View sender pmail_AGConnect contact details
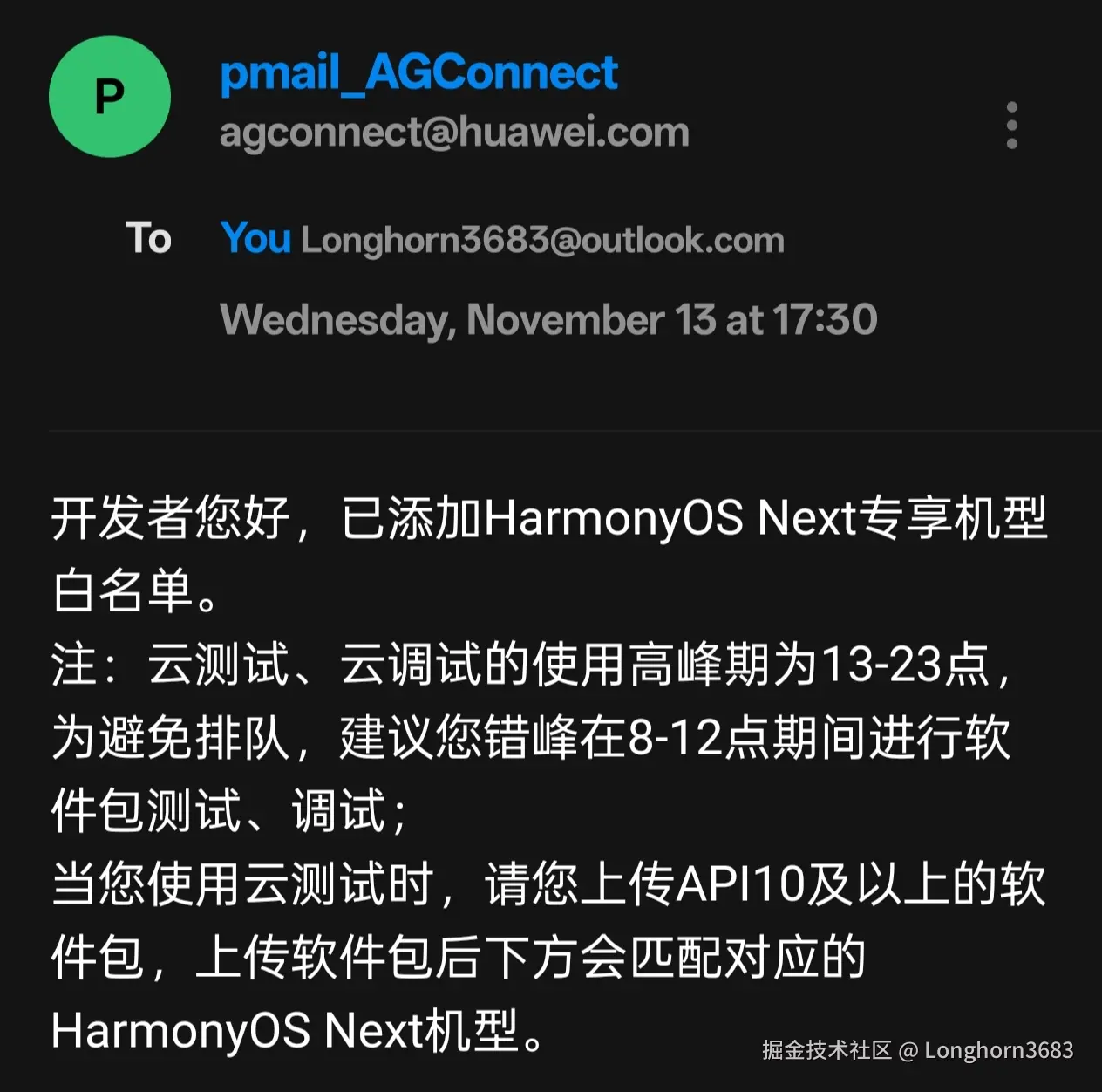The height and width of the screenshot is (1092, 1102). click(418, 73)
